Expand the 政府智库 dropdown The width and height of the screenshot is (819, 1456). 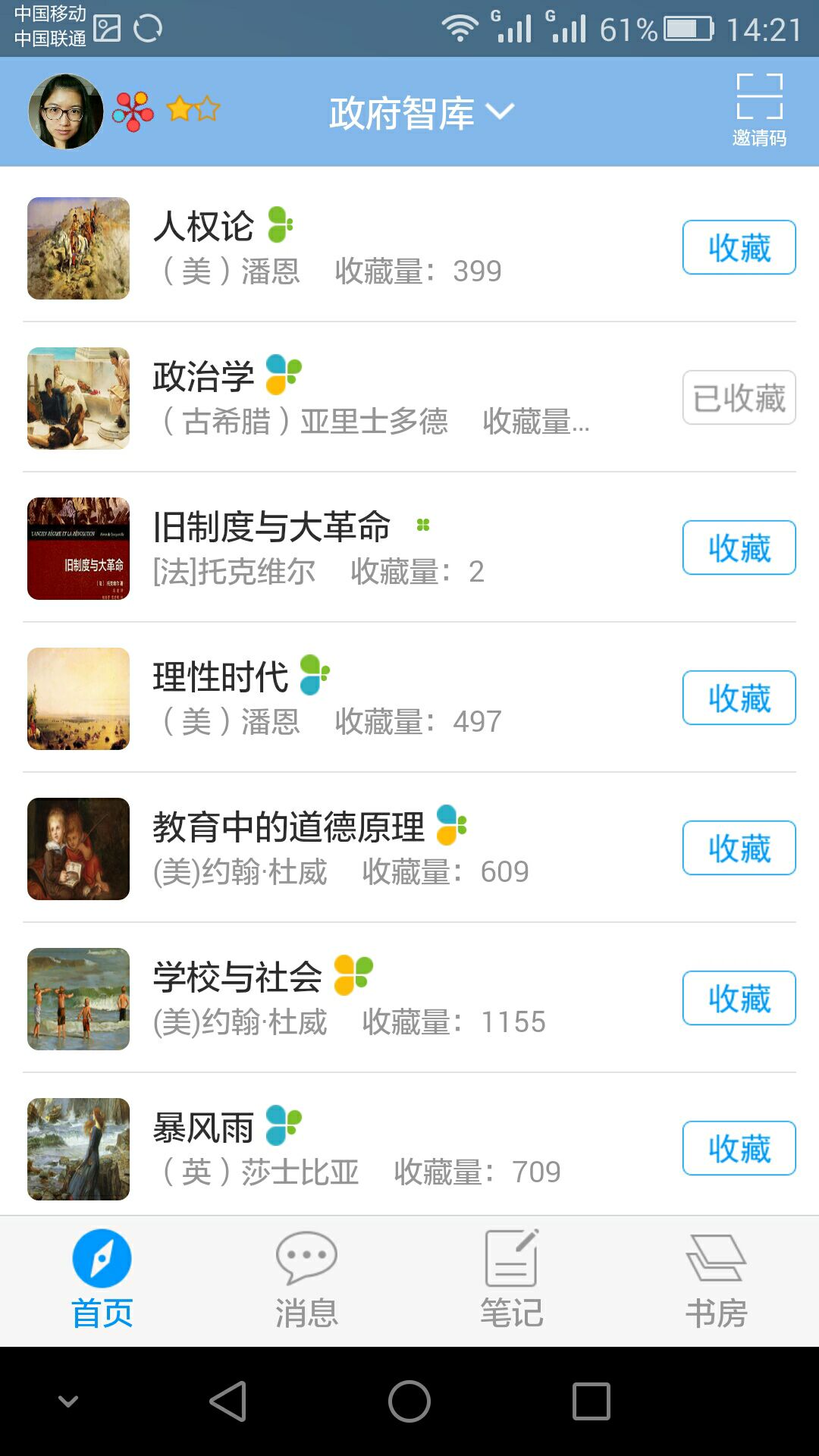(x=421, y=113)
